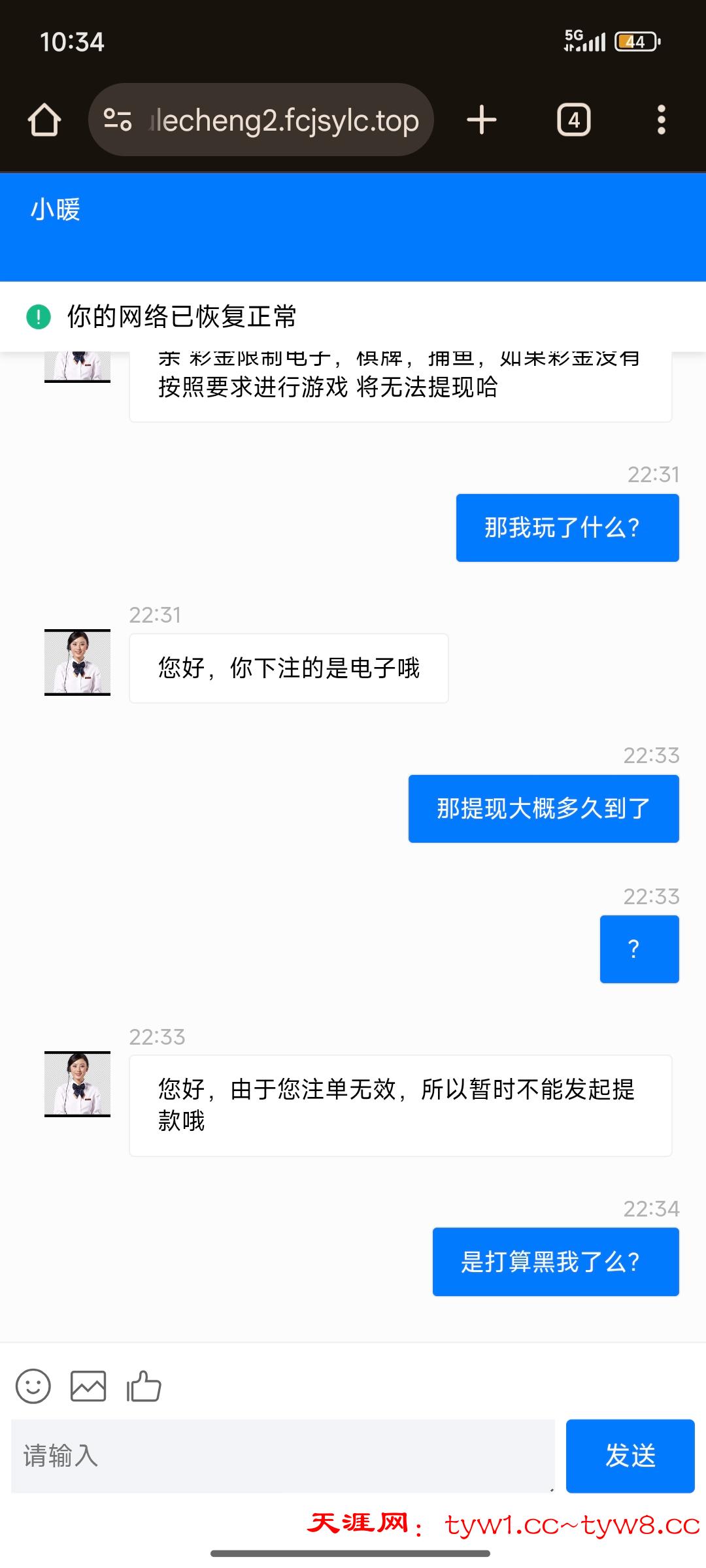
Task: Open the browser overflow menu
Action: pyautogui.click(x=661, y=120)
